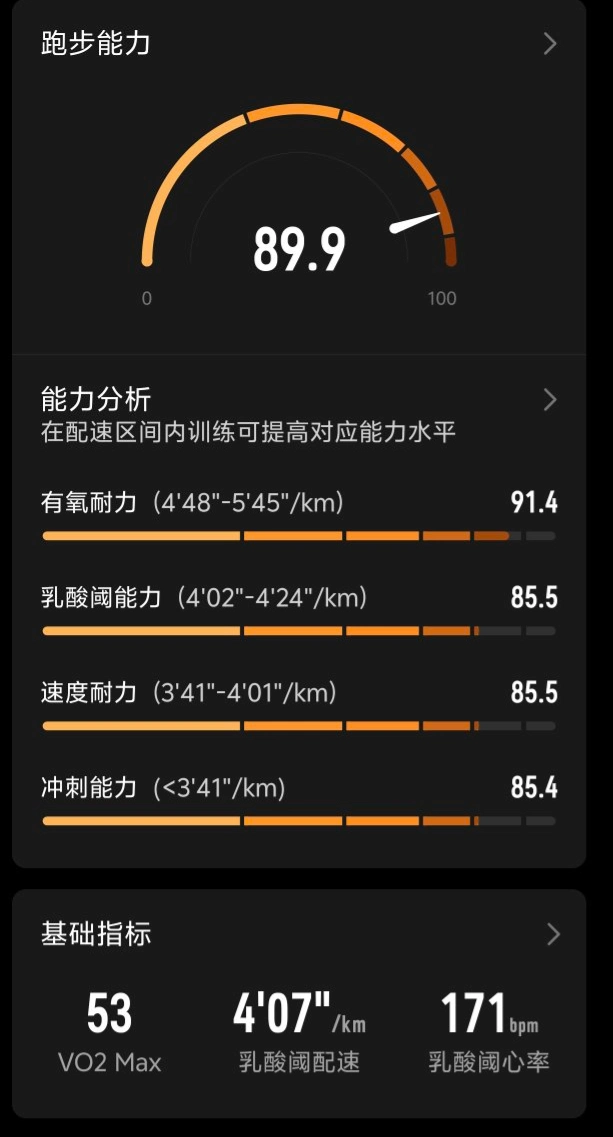
Task: Open the 能力分析 section chevron
Action: tap(549, 400)
